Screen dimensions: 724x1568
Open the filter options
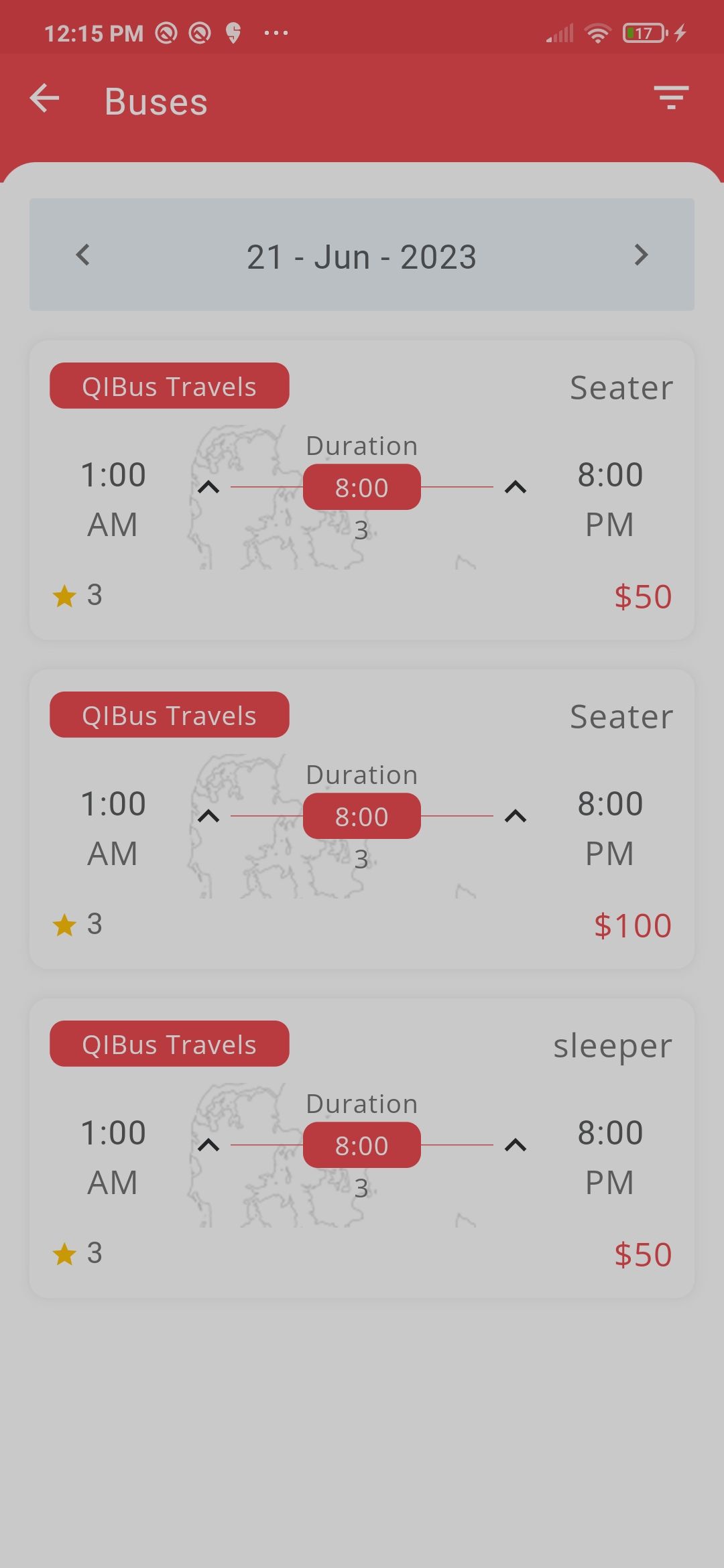[671, 98]
